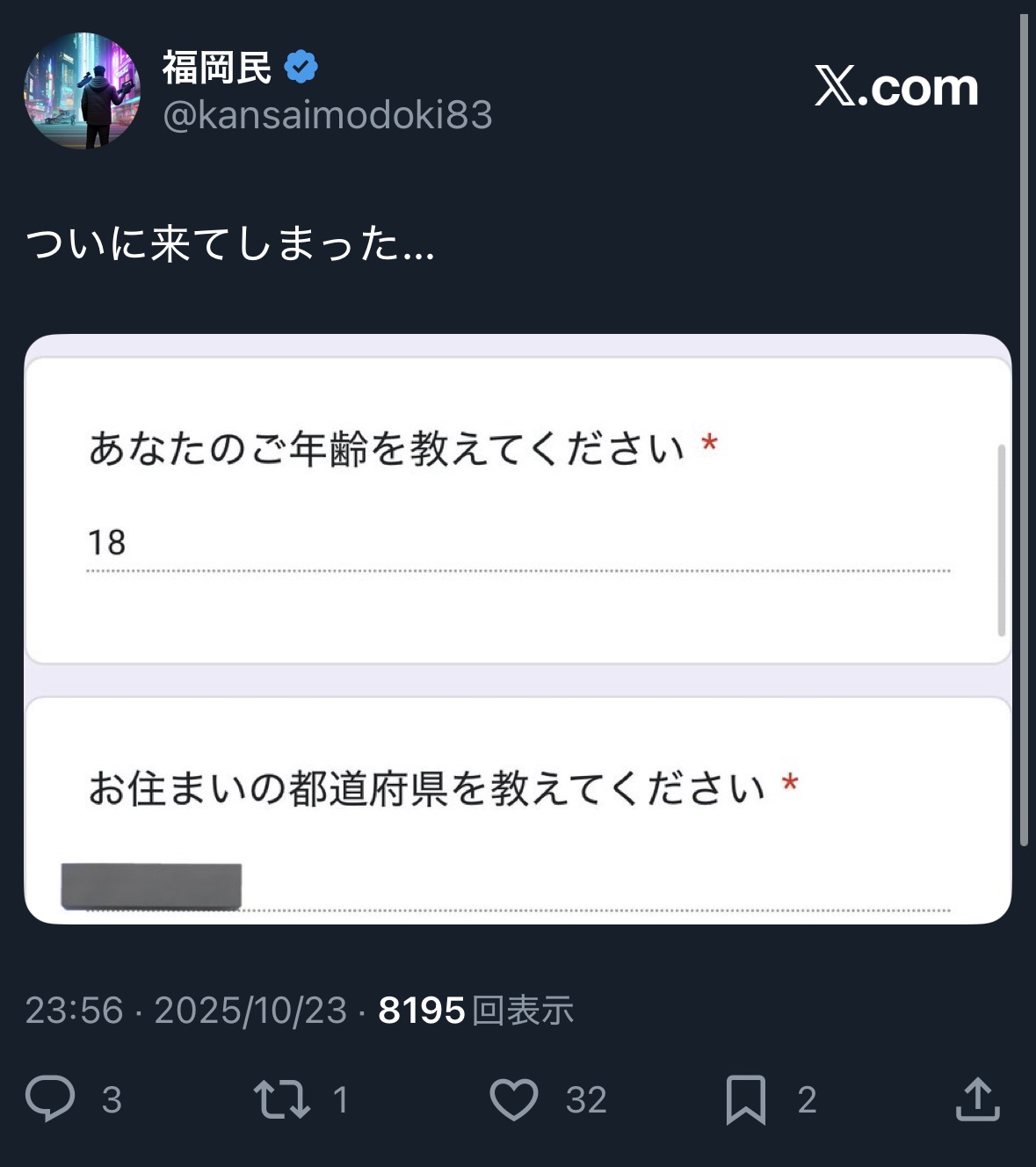Repost this post

click(x=282, y=1099)
